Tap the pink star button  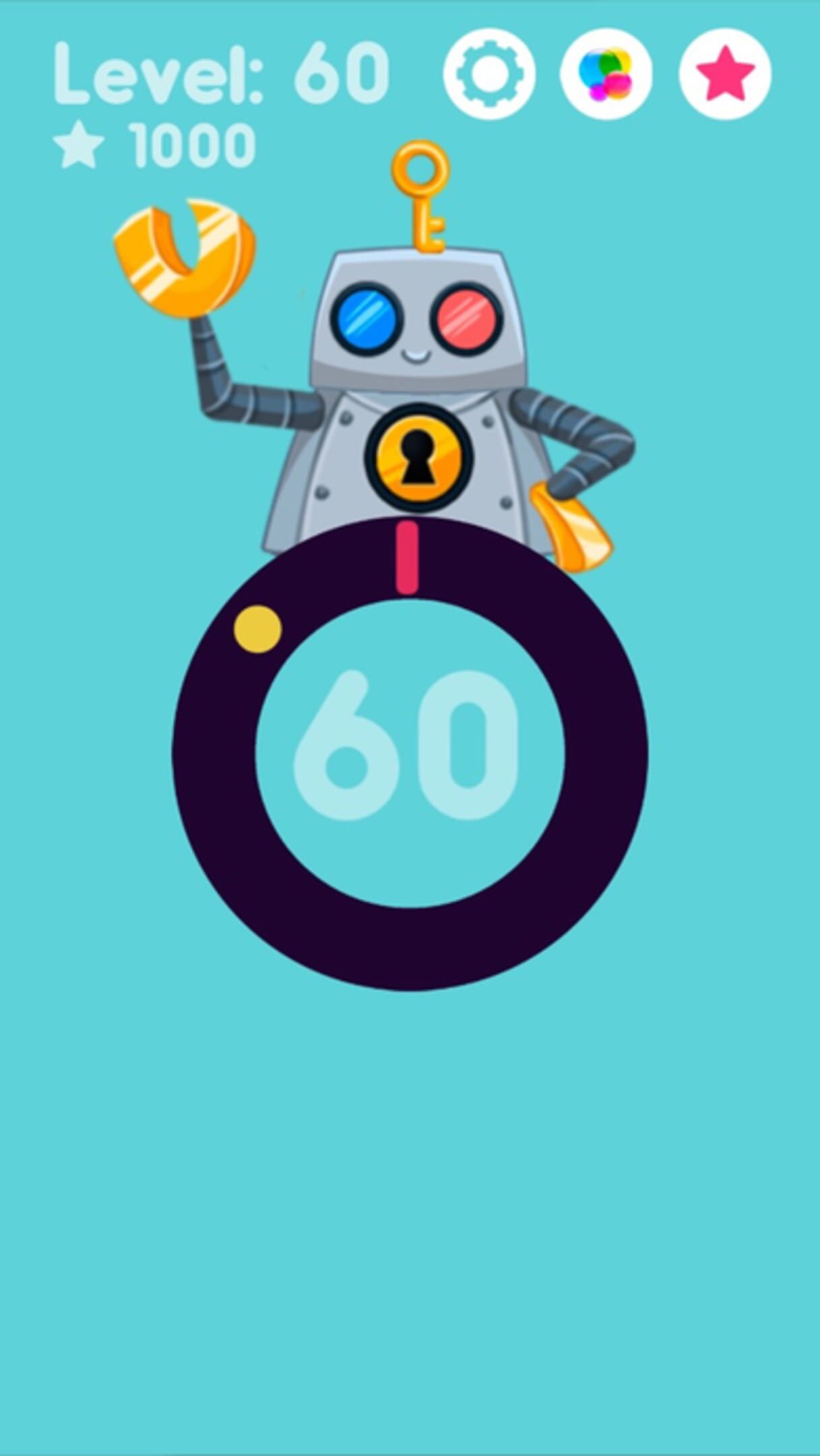click(725, 74)
